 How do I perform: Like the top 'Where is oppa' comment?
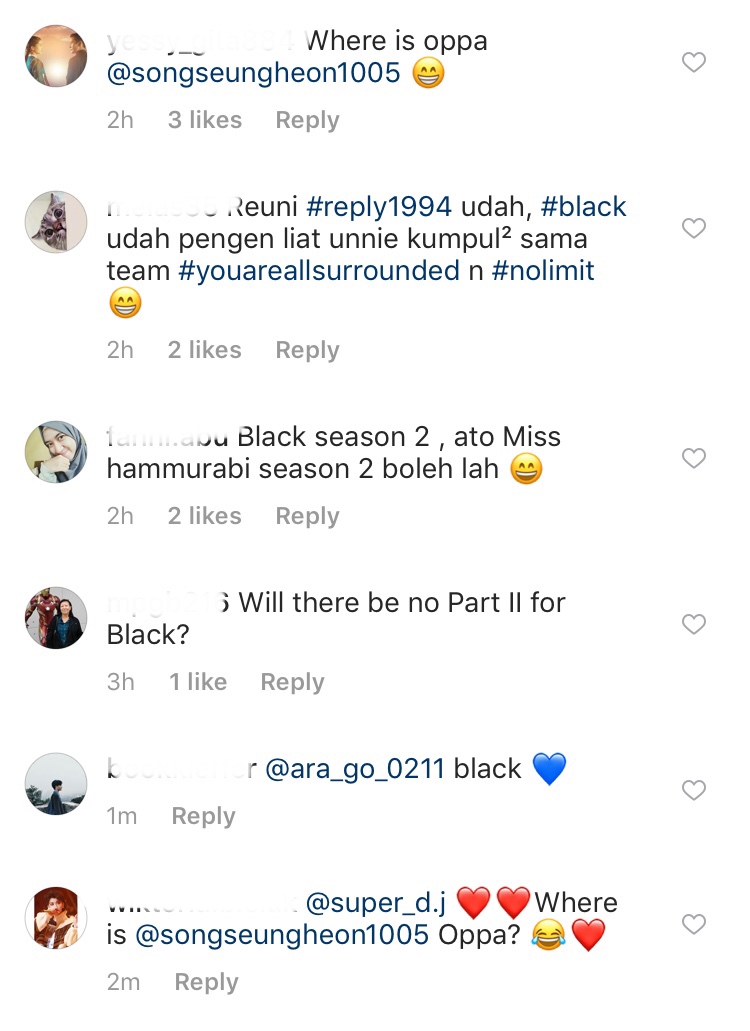(x=693, y=63)
